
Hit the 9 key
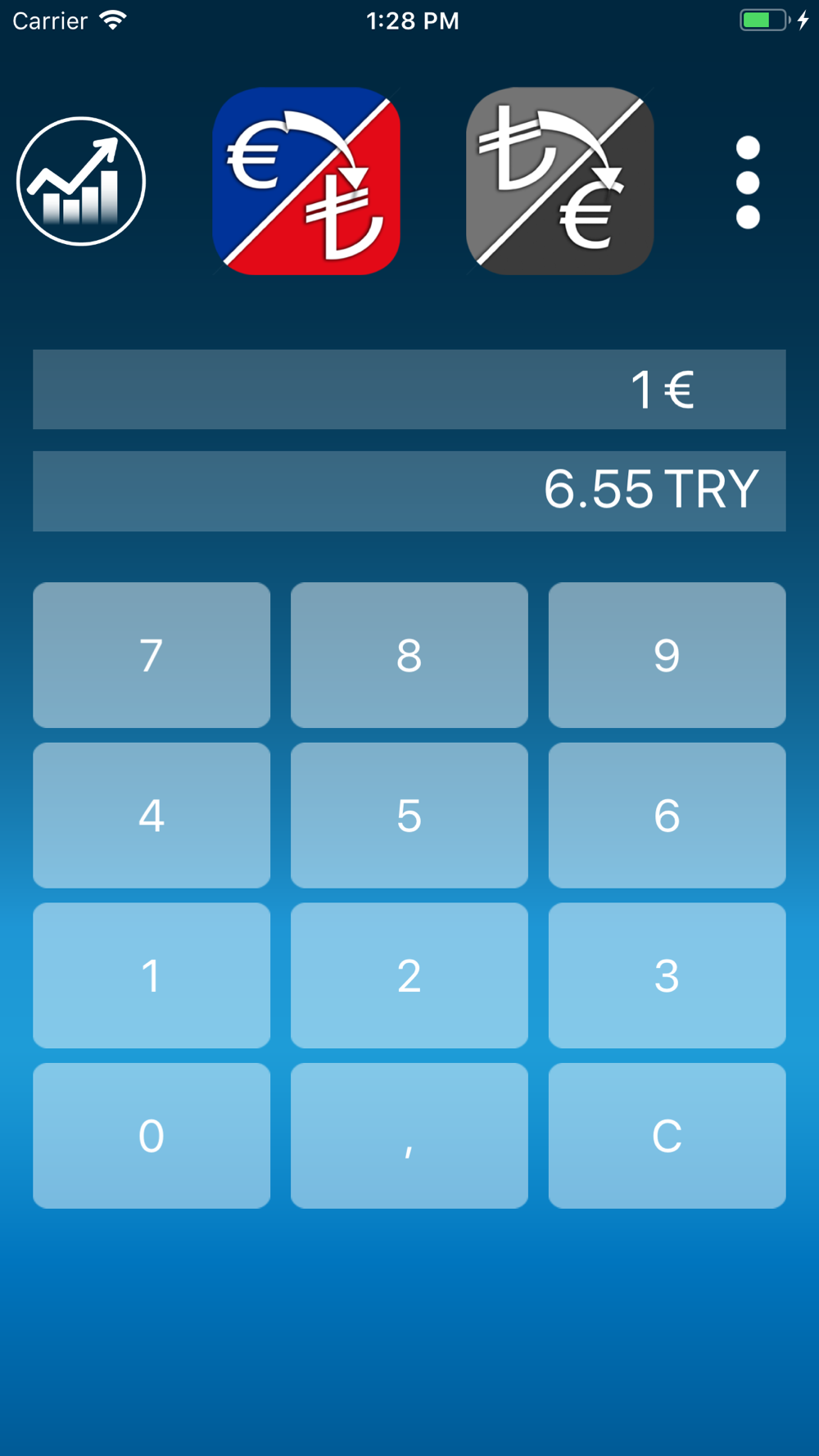coord(667,655)
